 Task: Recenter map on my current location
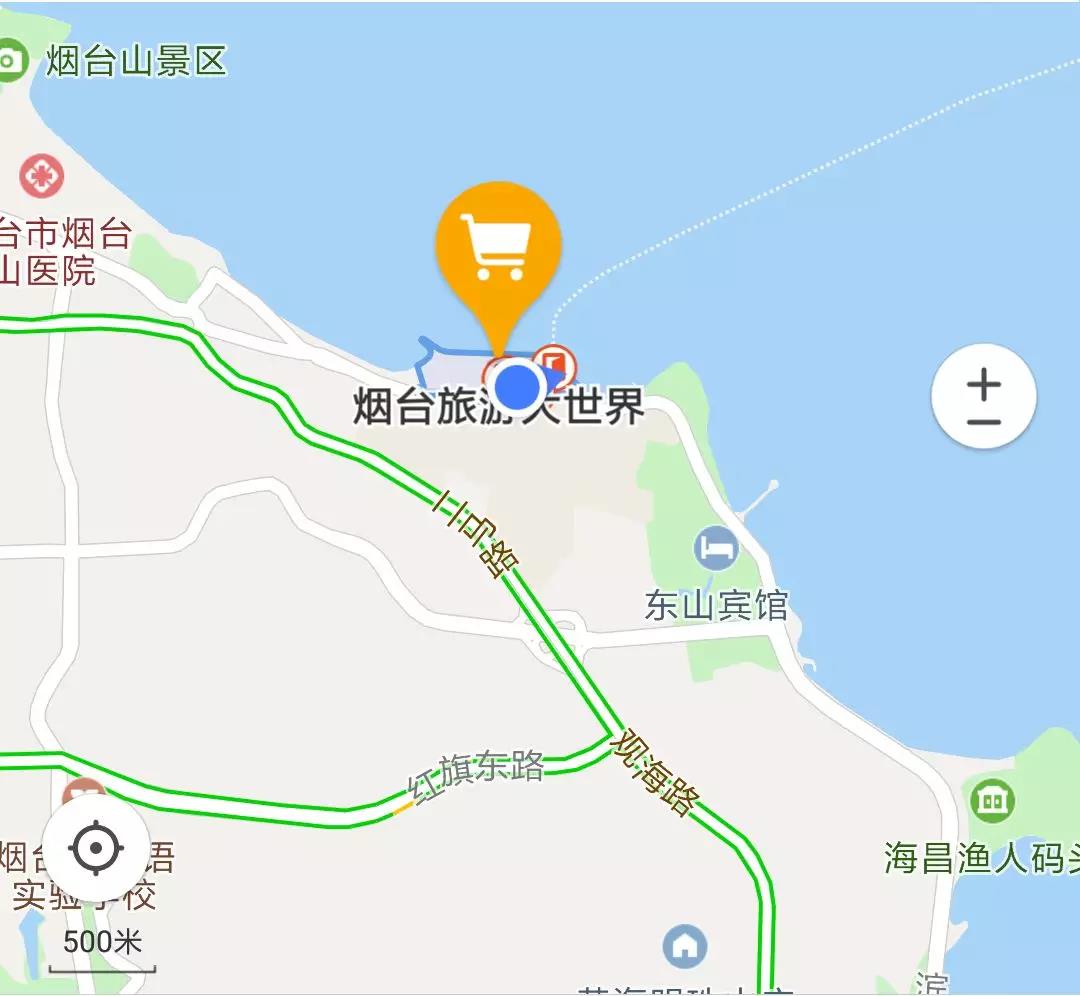(x=96, y=850)
